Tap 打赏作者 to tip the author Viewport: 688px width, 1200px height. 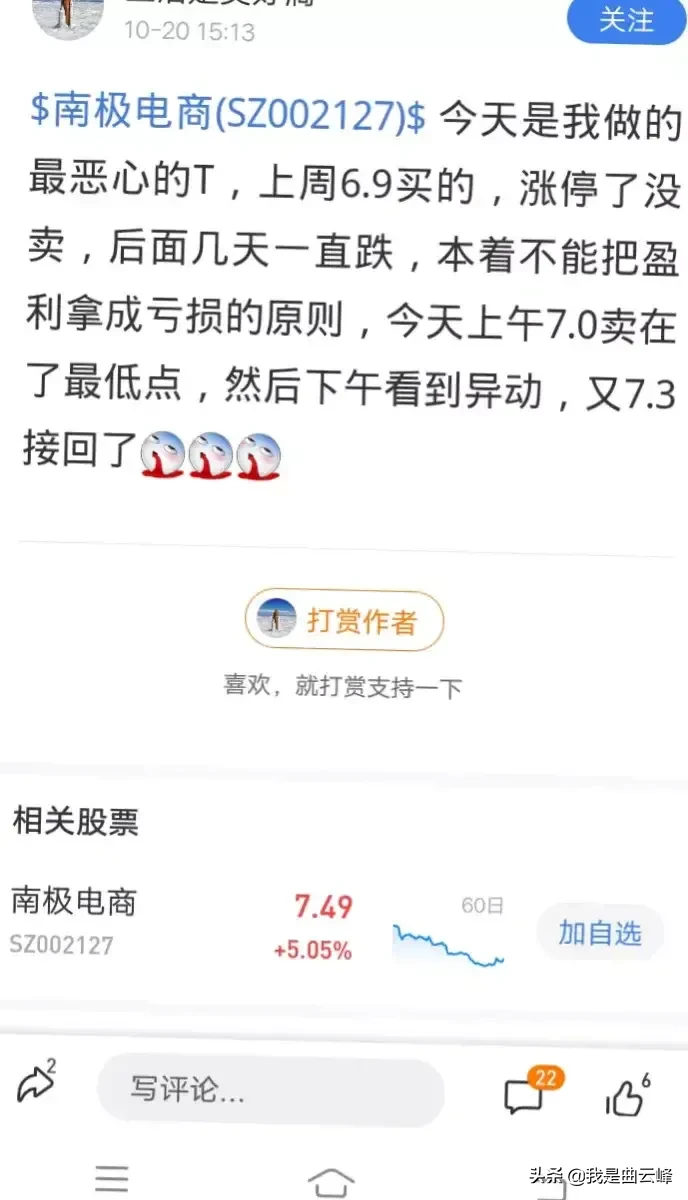coord(344,621)
